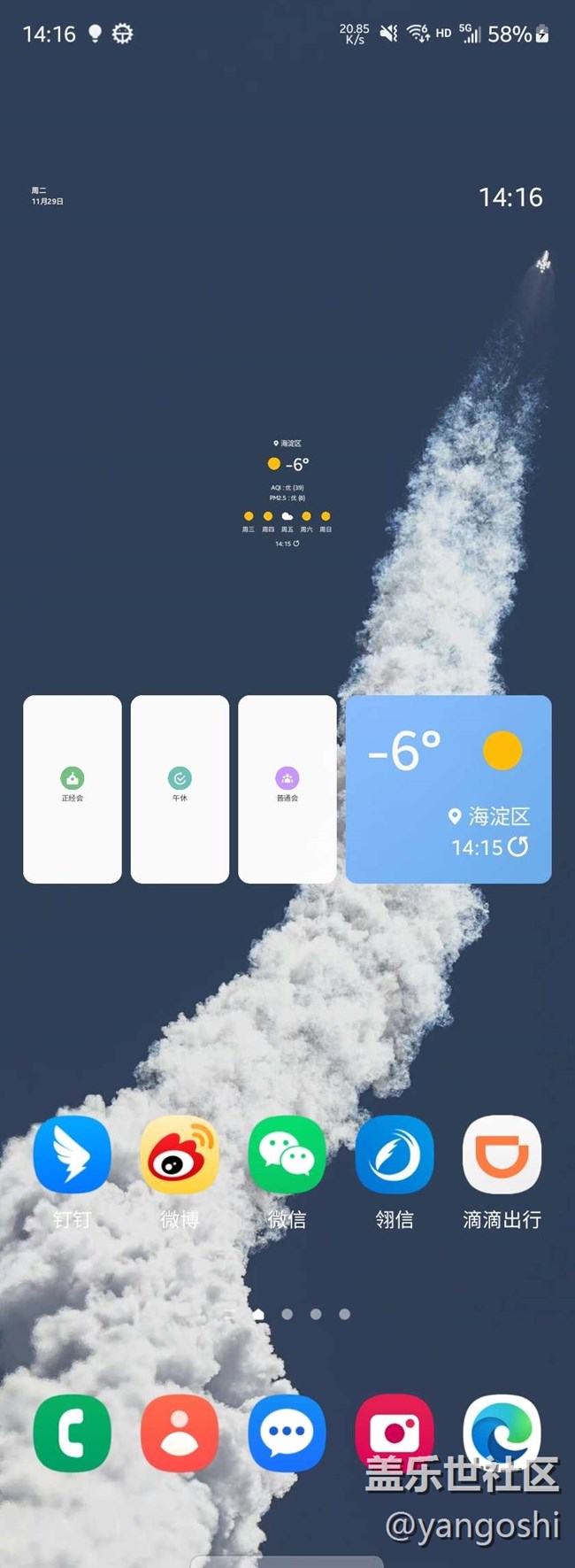Launch 微博 from the home screen
The width and height of the screenshot is (575, 1568).
click(180, 1155)
